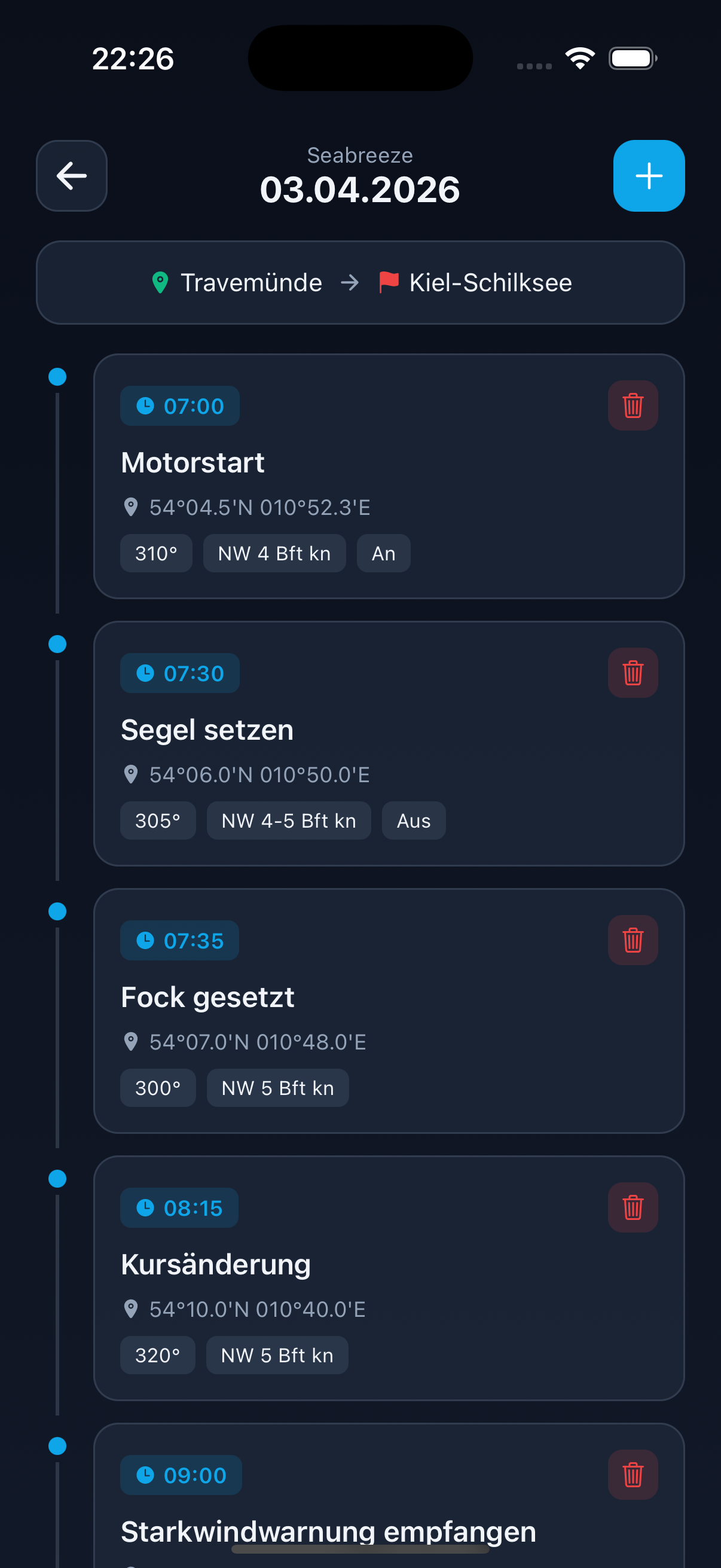Toggle the NW 5 Bft wind chip on Kursänderung
The width and height of the screenshot is (721, 1568).
coord(277,1355)
